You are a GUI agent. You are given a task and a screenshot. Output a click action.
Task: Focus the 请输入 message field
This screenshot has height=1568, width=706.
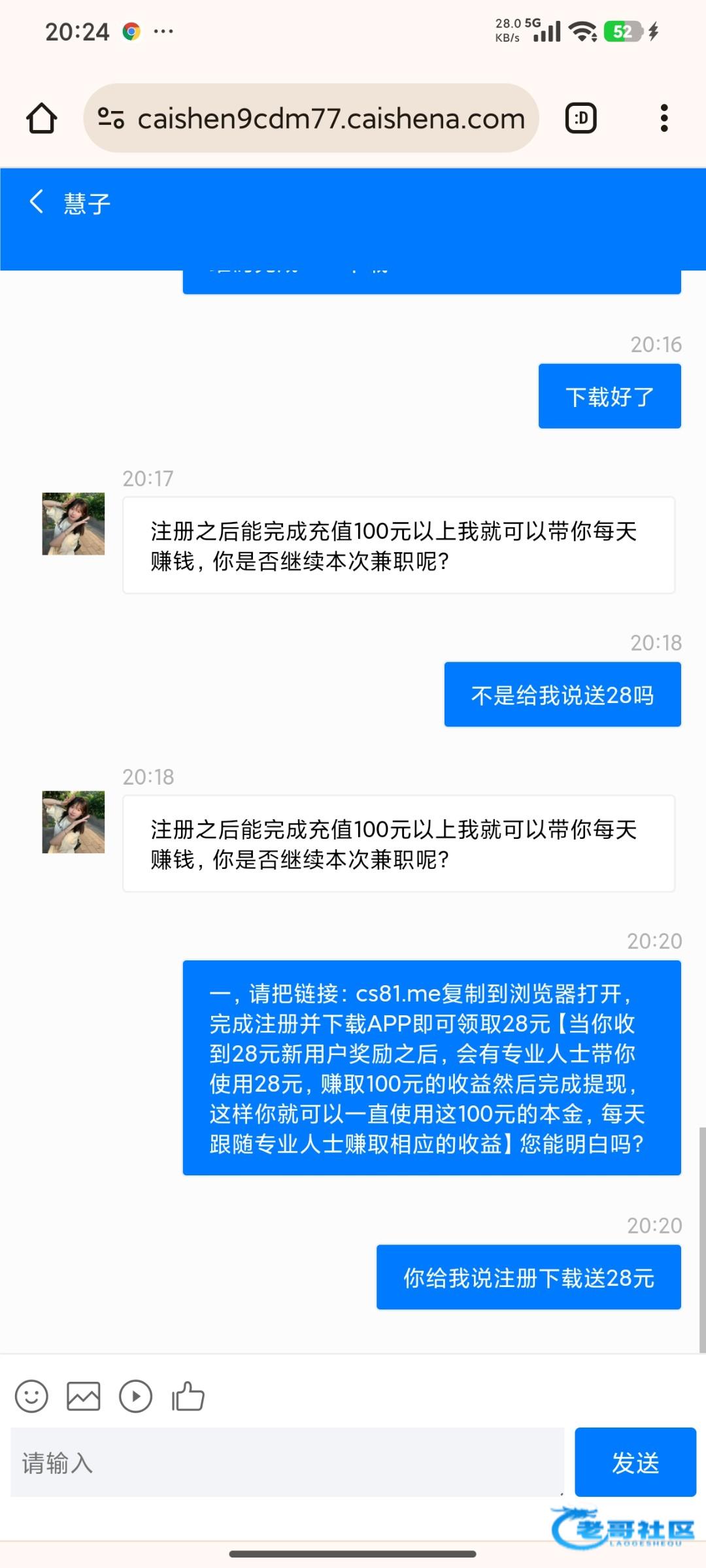[288, 1463]
